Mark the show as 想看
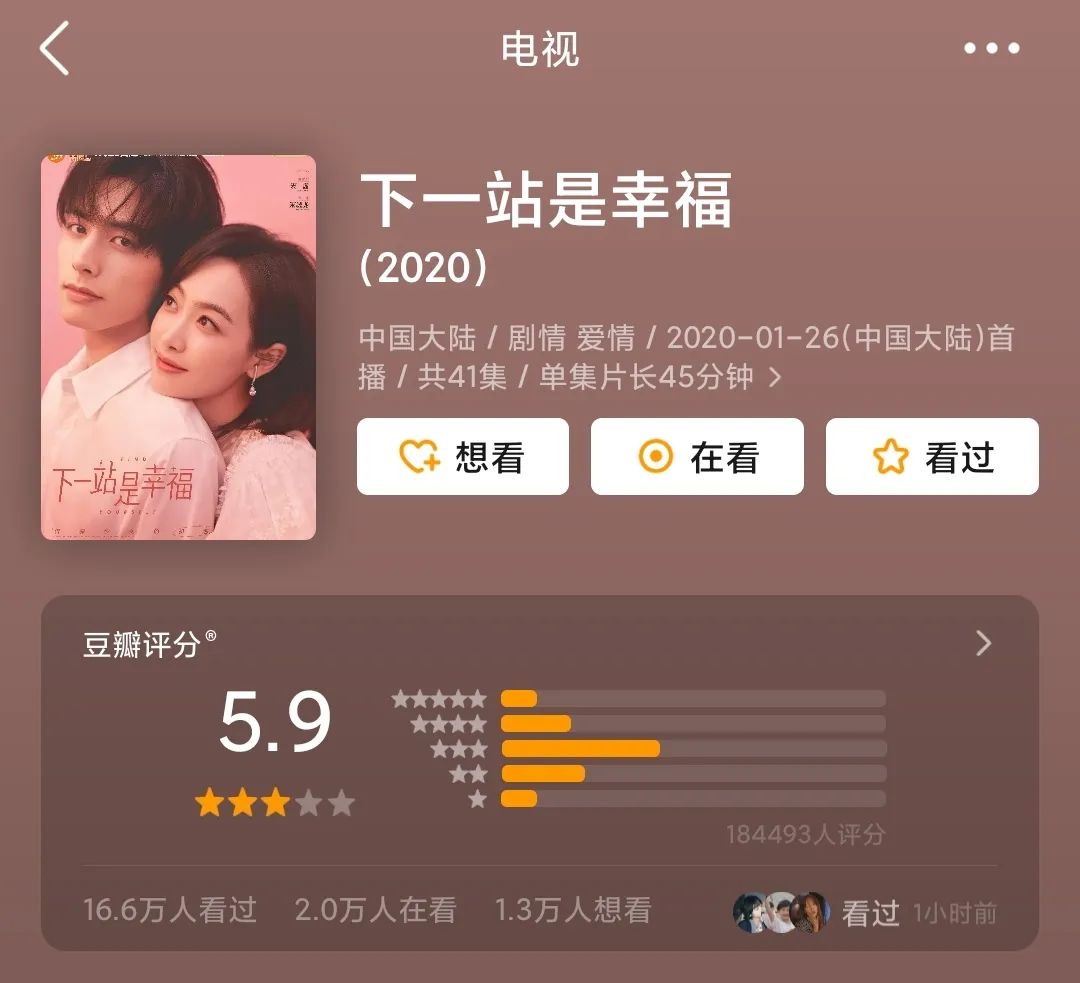 coord(462,457)
